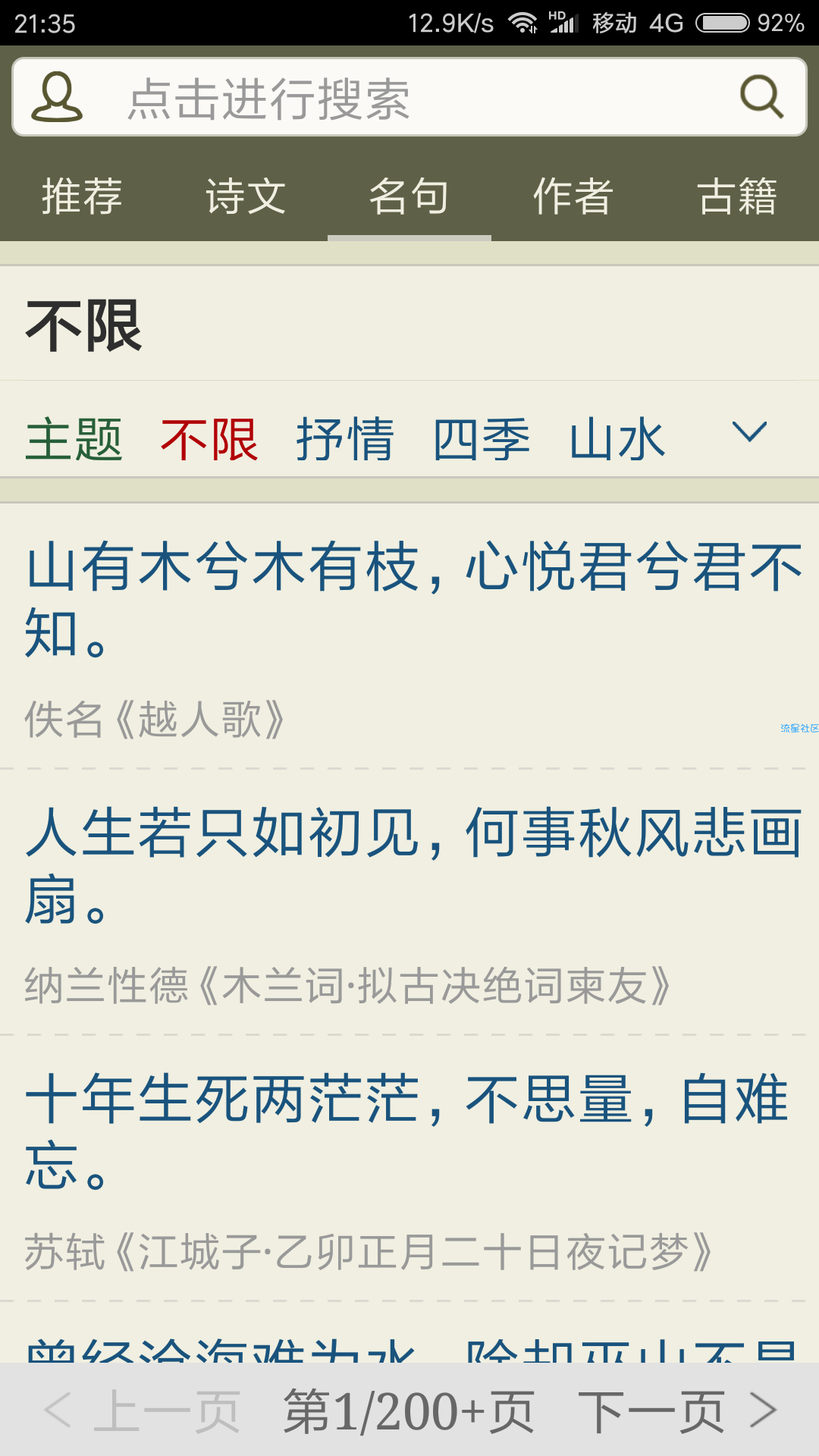Choose the 山水 theme filter
This screenshot has width=819, height=1456.
click(x=617, y=440)
